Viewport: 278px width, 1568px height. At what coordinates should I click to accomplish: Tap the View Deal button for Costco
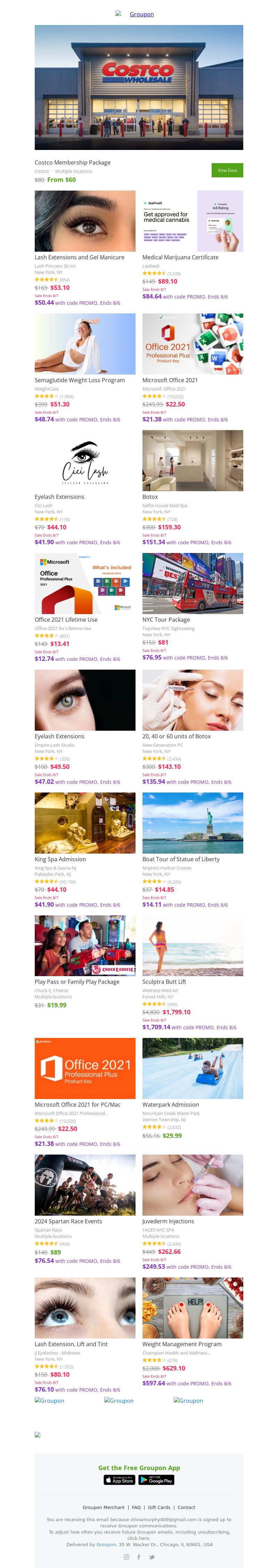coord(227,170)
